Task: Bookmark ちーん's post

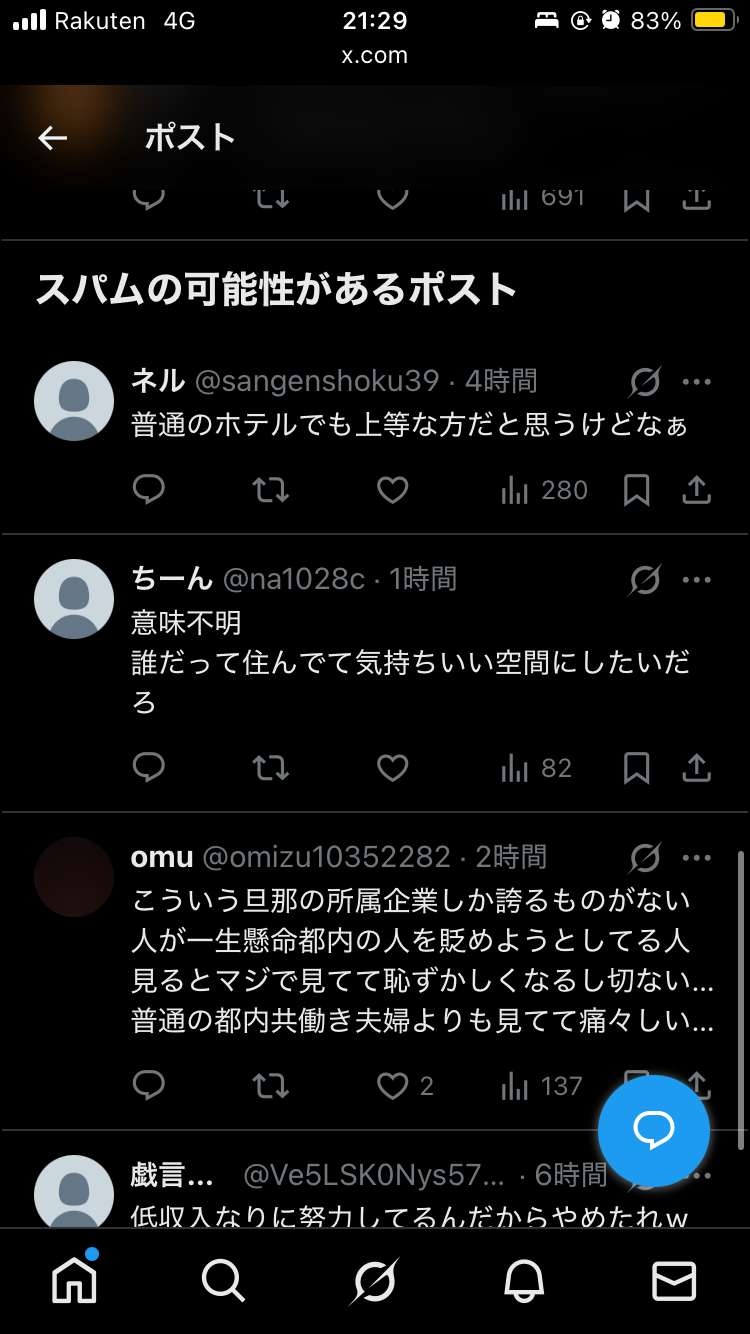Action: point(636,768)
